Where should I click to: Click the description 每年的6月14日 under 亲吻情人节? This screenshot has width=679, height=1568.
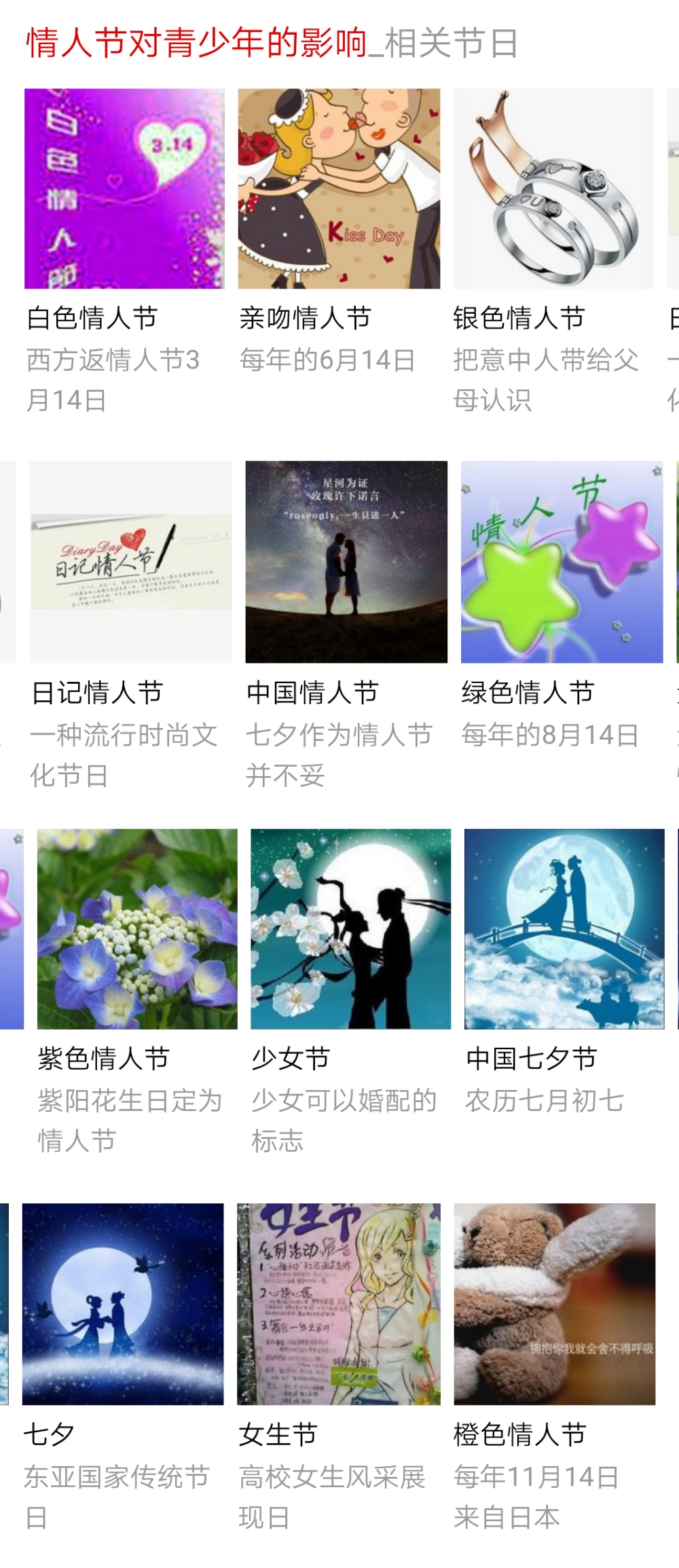point(327,363)
